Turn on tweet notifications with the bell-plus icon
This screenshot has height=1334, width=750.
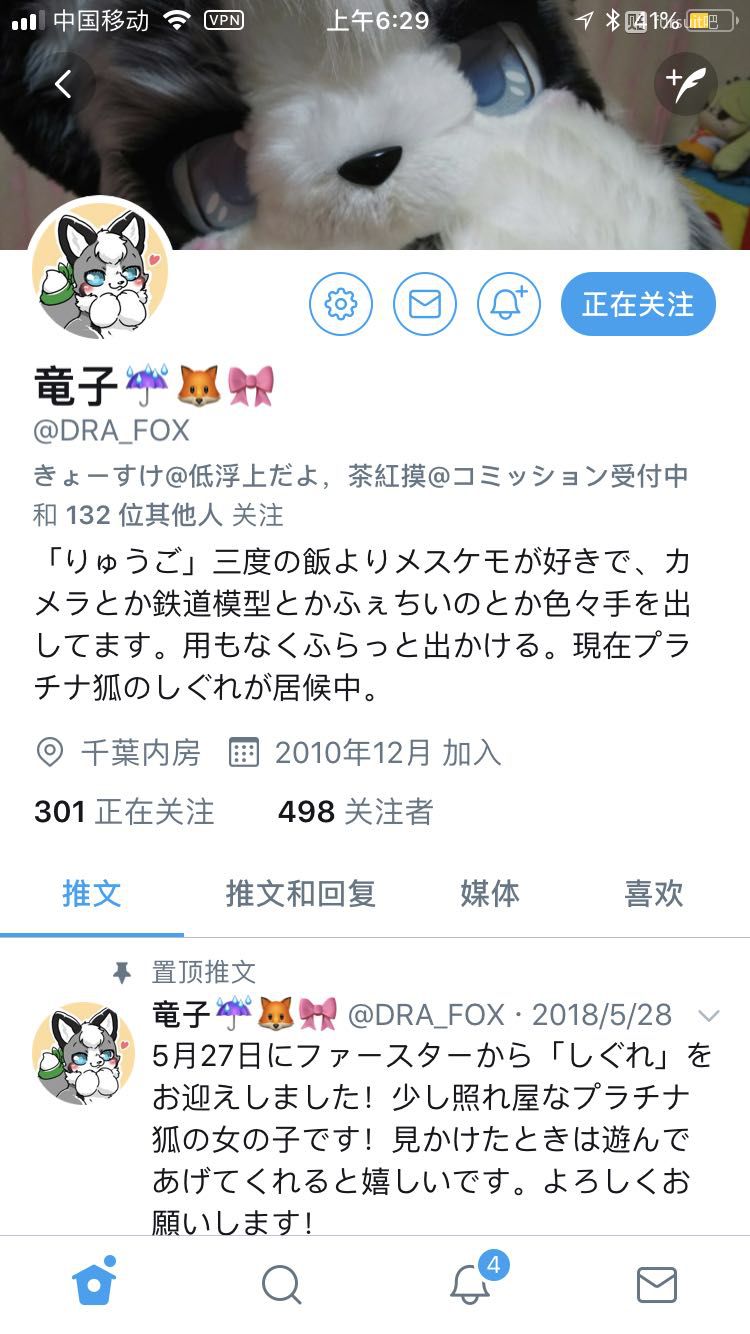[x=508, y=303]
